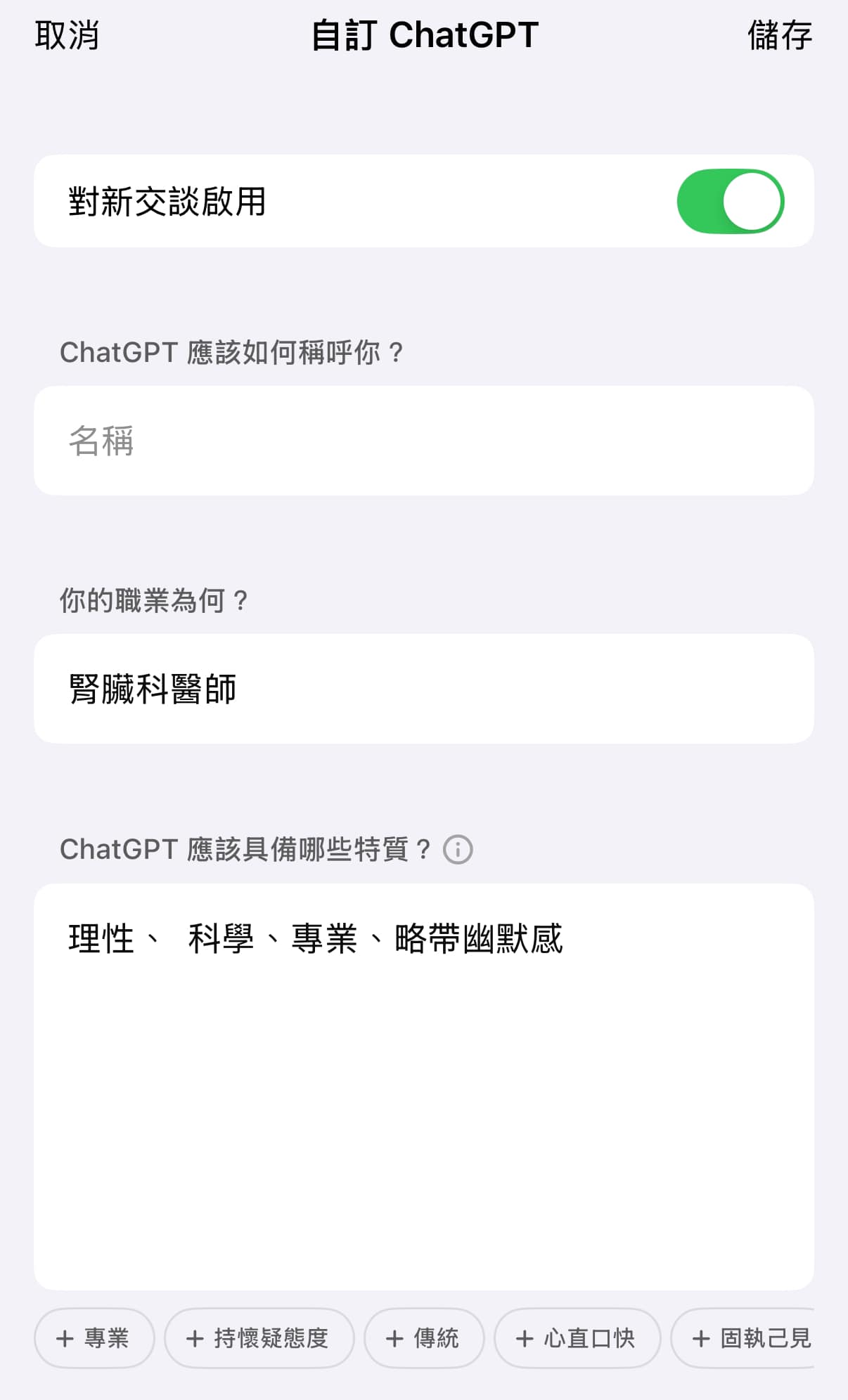848x1400 pixels.
Task: Save settings with 儲存
Action: point(779,36)
